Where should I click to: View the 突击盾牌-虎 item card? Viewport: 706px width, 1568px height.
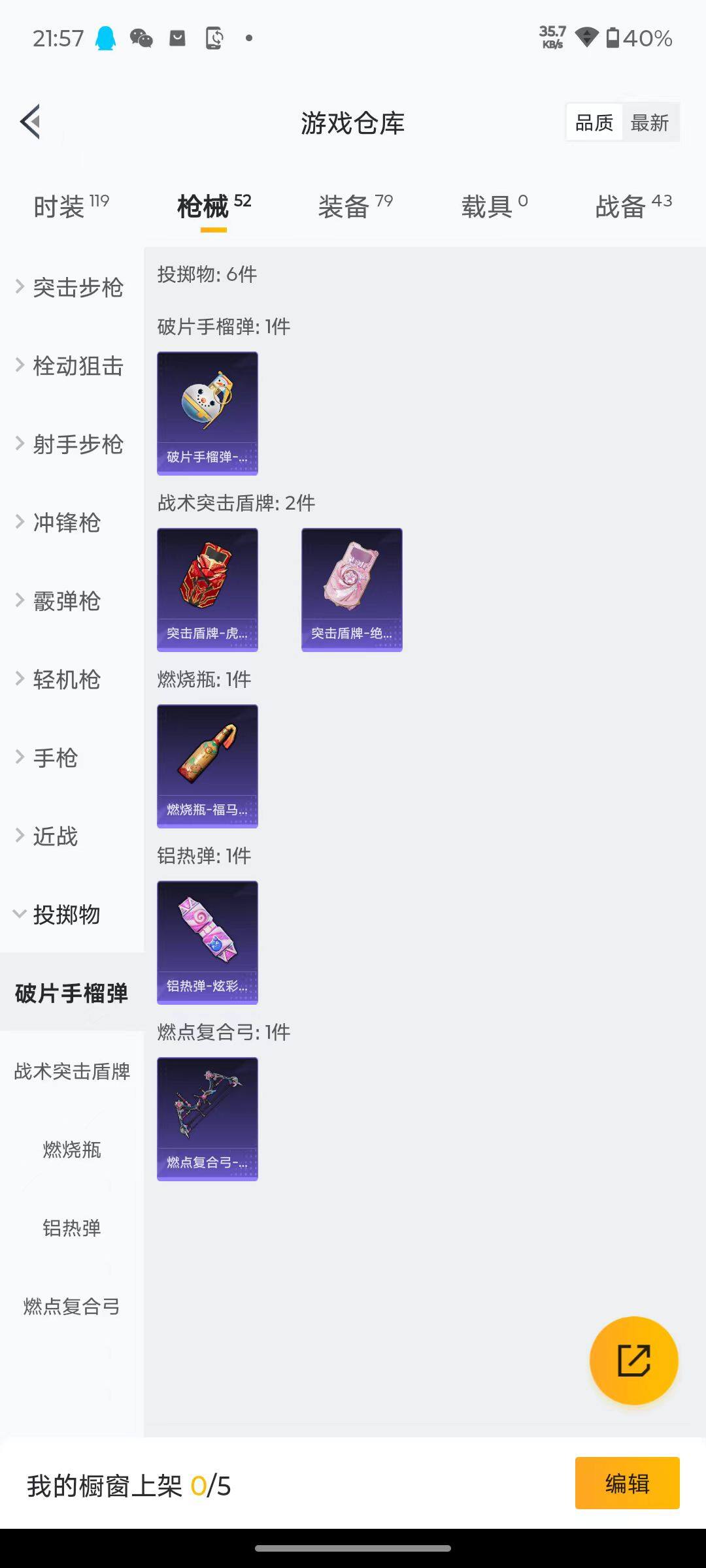coord(207,588)
